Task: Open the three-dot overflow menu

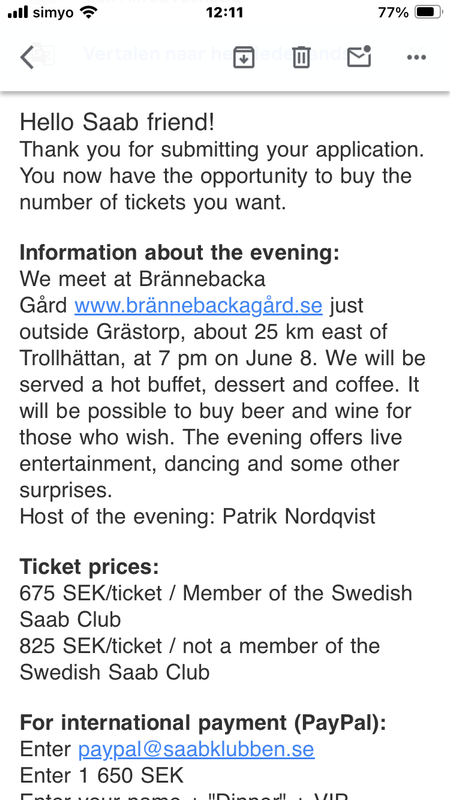Action: pos(416,57)
